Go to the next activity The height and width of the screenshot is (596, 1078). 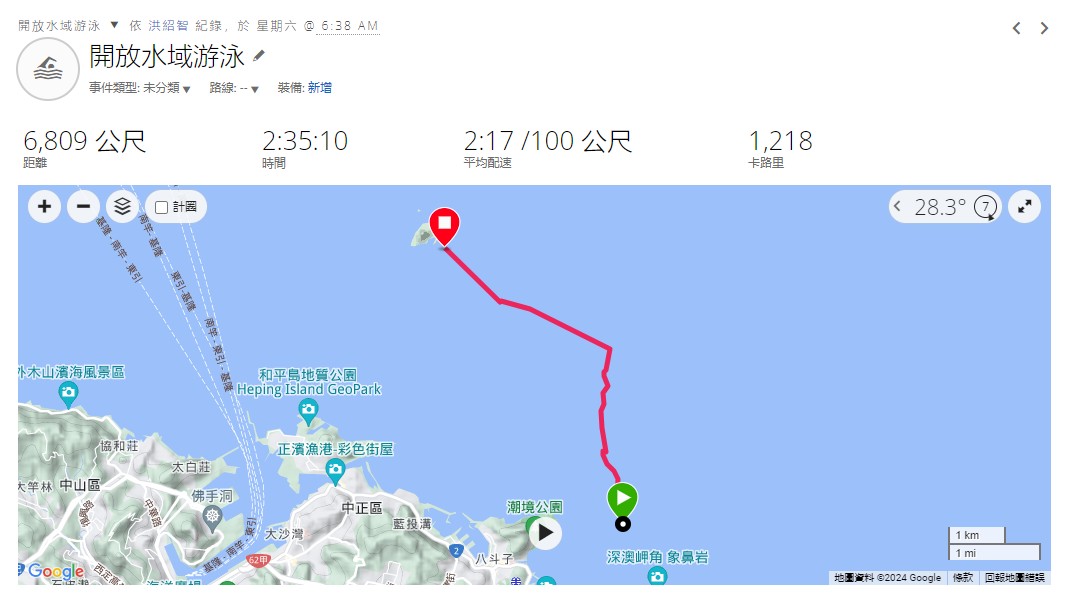[x=1044, y=28]
